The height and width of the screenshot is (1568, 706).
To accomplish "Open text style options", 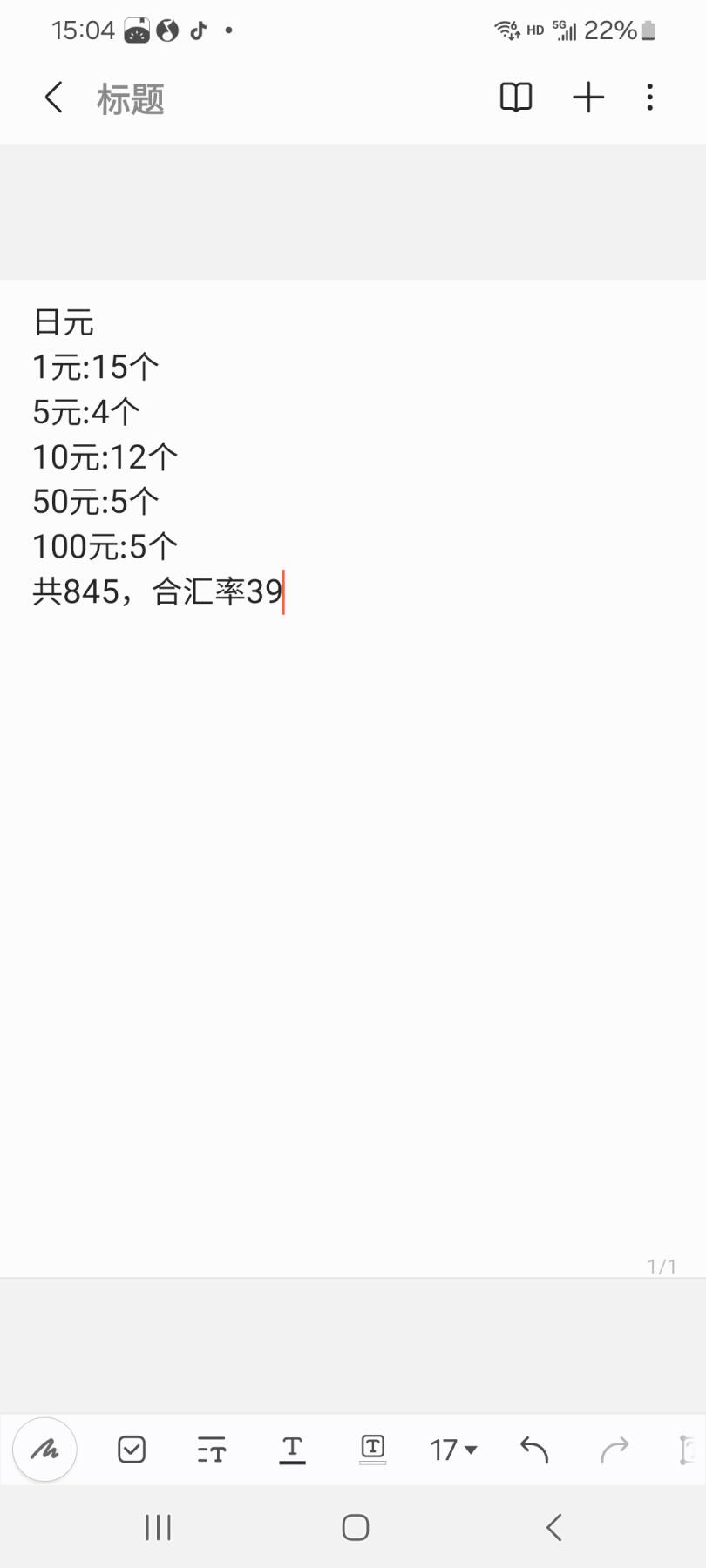I will [211, 1450].
